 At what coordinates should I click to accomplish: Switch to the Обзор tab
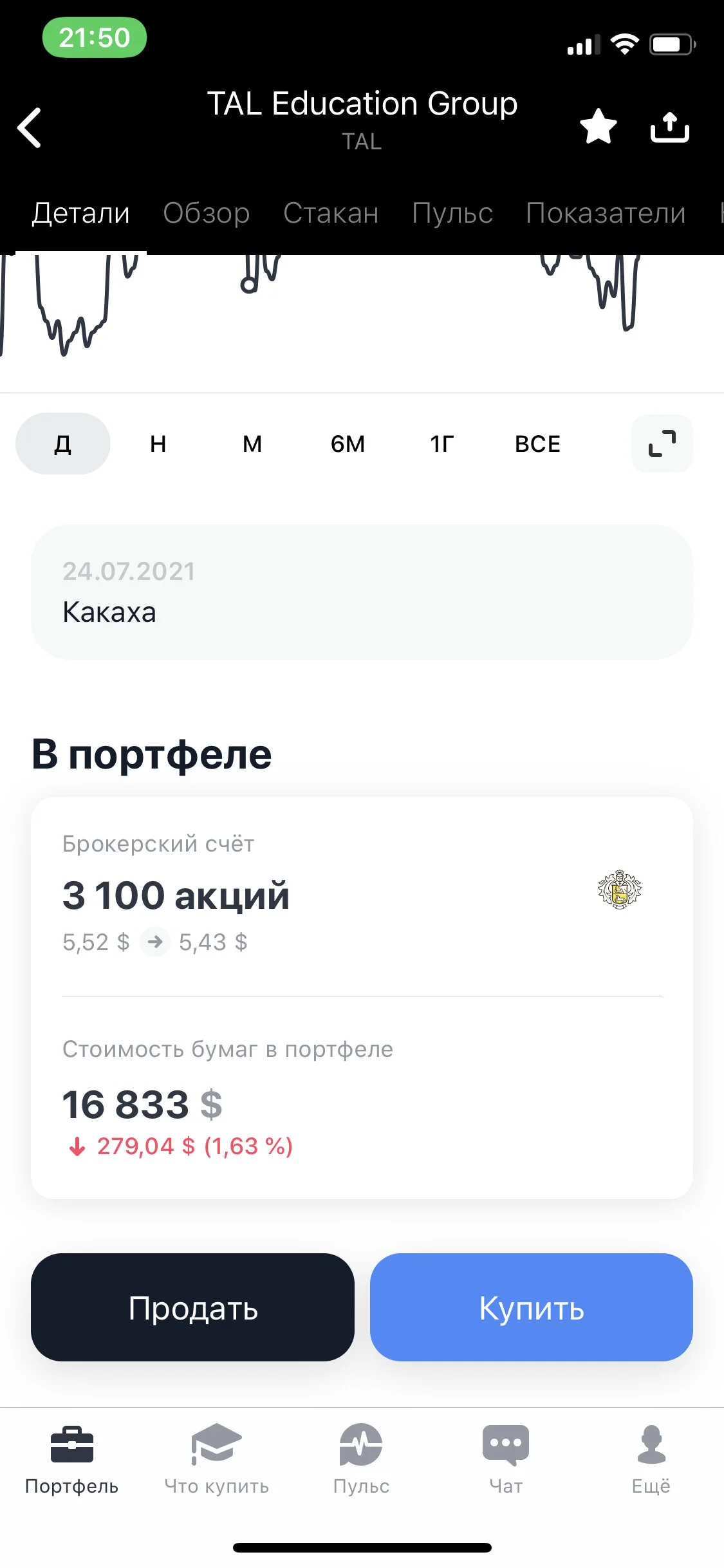(206, 213)
